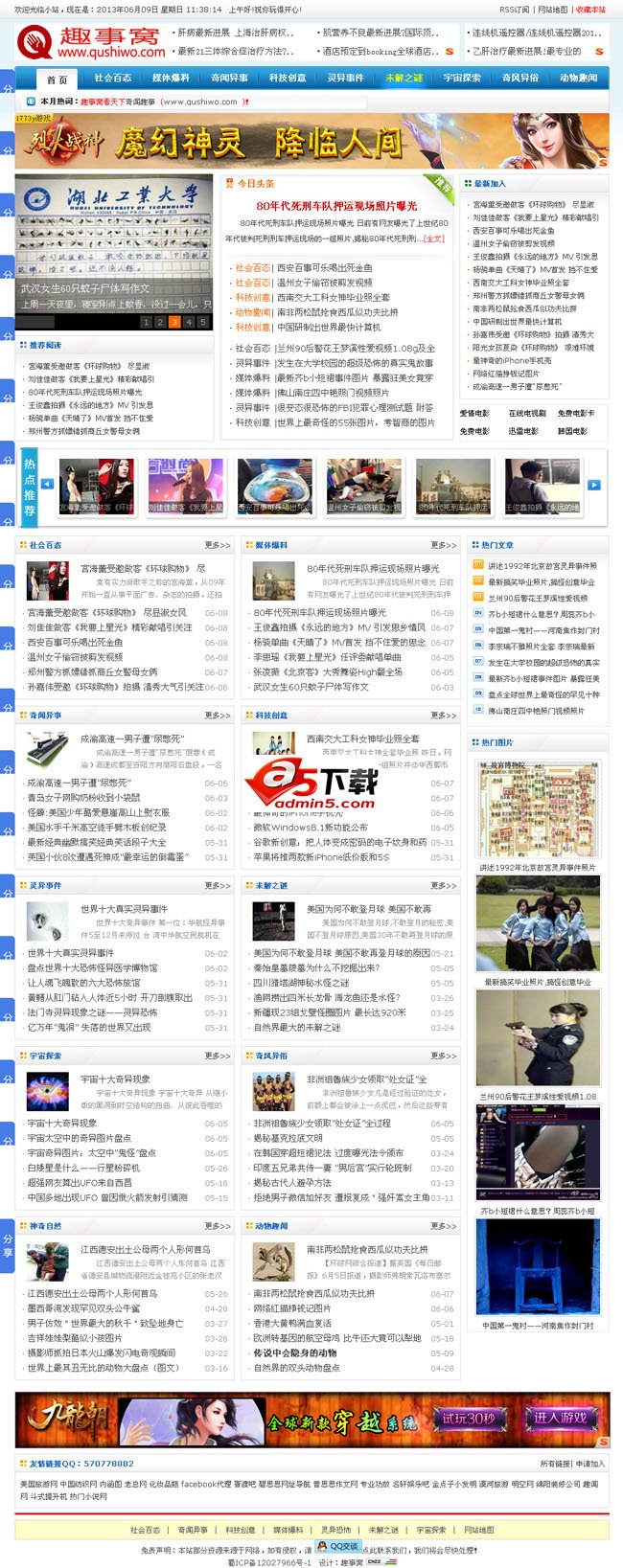Open 更多 in the 社会百态 section
Screen dimensions: 623x1568
point(218,545)
